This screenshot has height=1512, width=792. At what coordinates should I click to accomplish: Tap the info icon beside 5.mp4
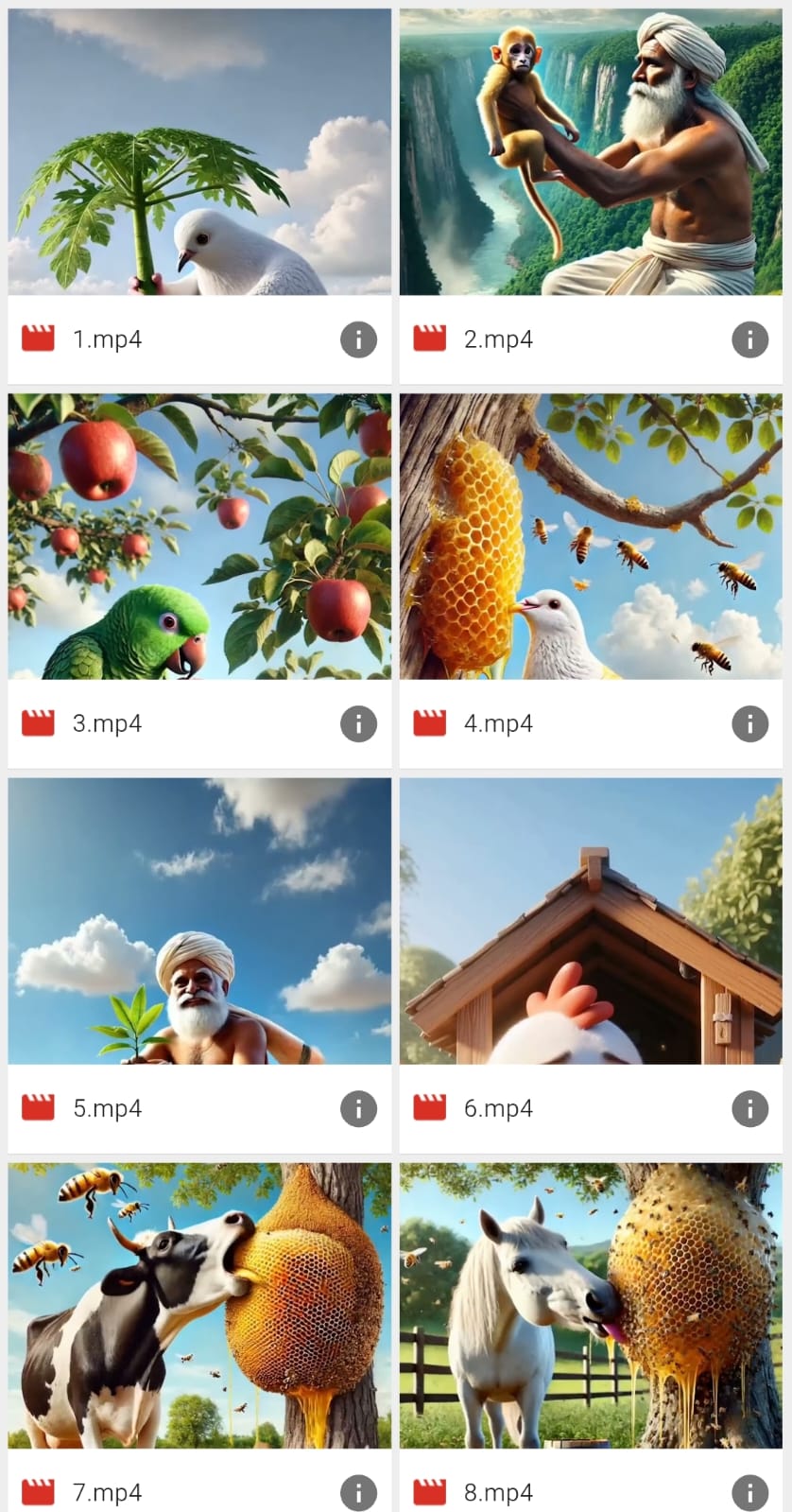coord(358,1108)
